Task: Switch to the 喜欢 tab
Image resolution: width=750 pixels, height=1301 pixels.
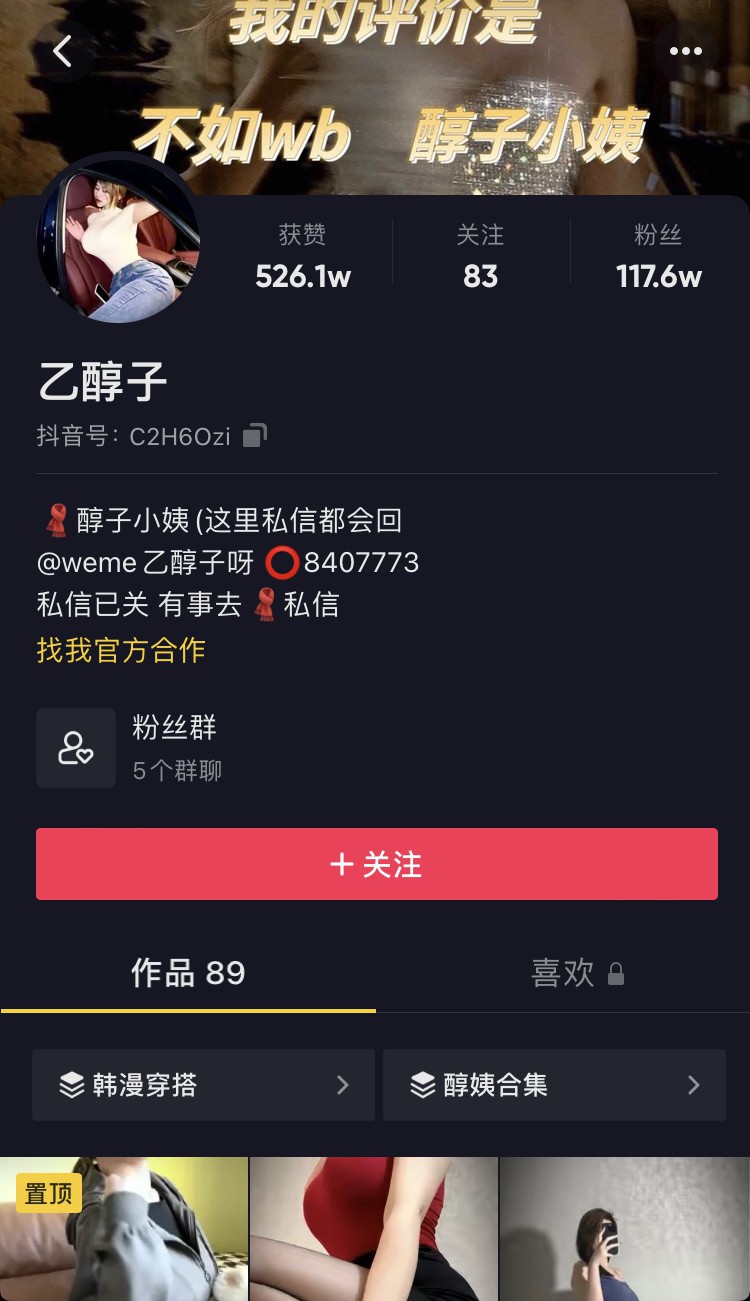Action: coord(563,973)
